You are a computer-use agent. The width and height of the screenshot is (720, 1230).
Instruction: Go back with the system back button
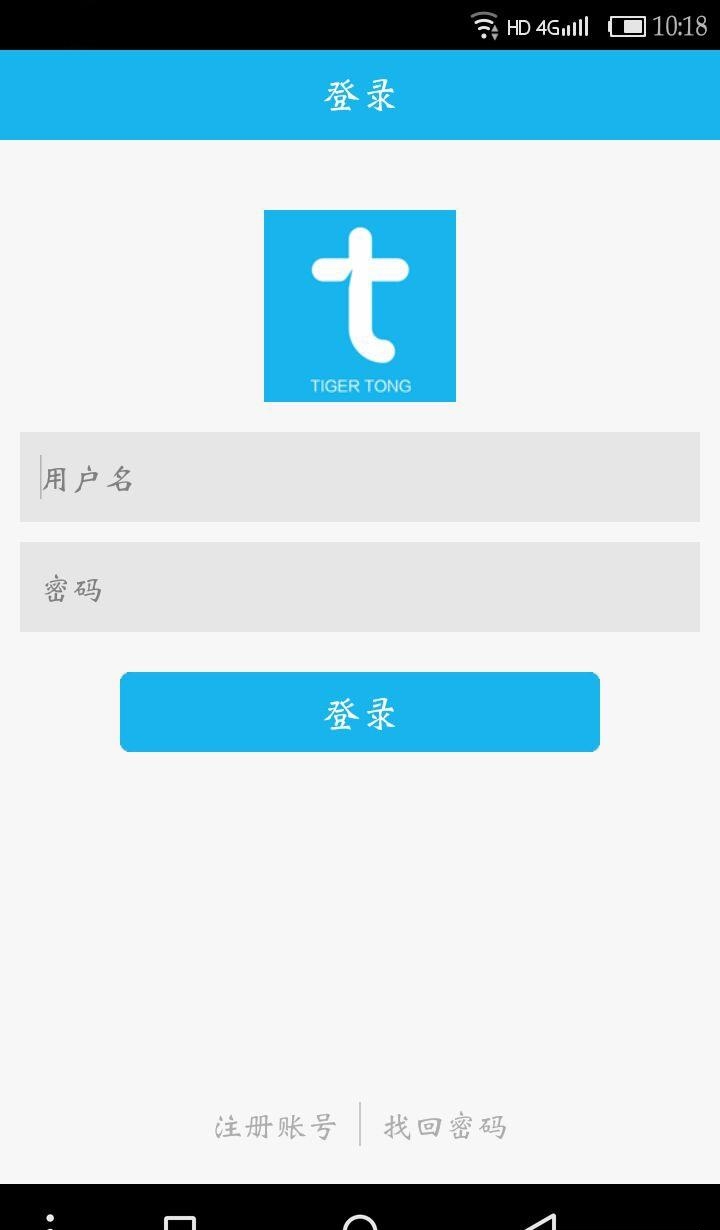pos(538,1222)
